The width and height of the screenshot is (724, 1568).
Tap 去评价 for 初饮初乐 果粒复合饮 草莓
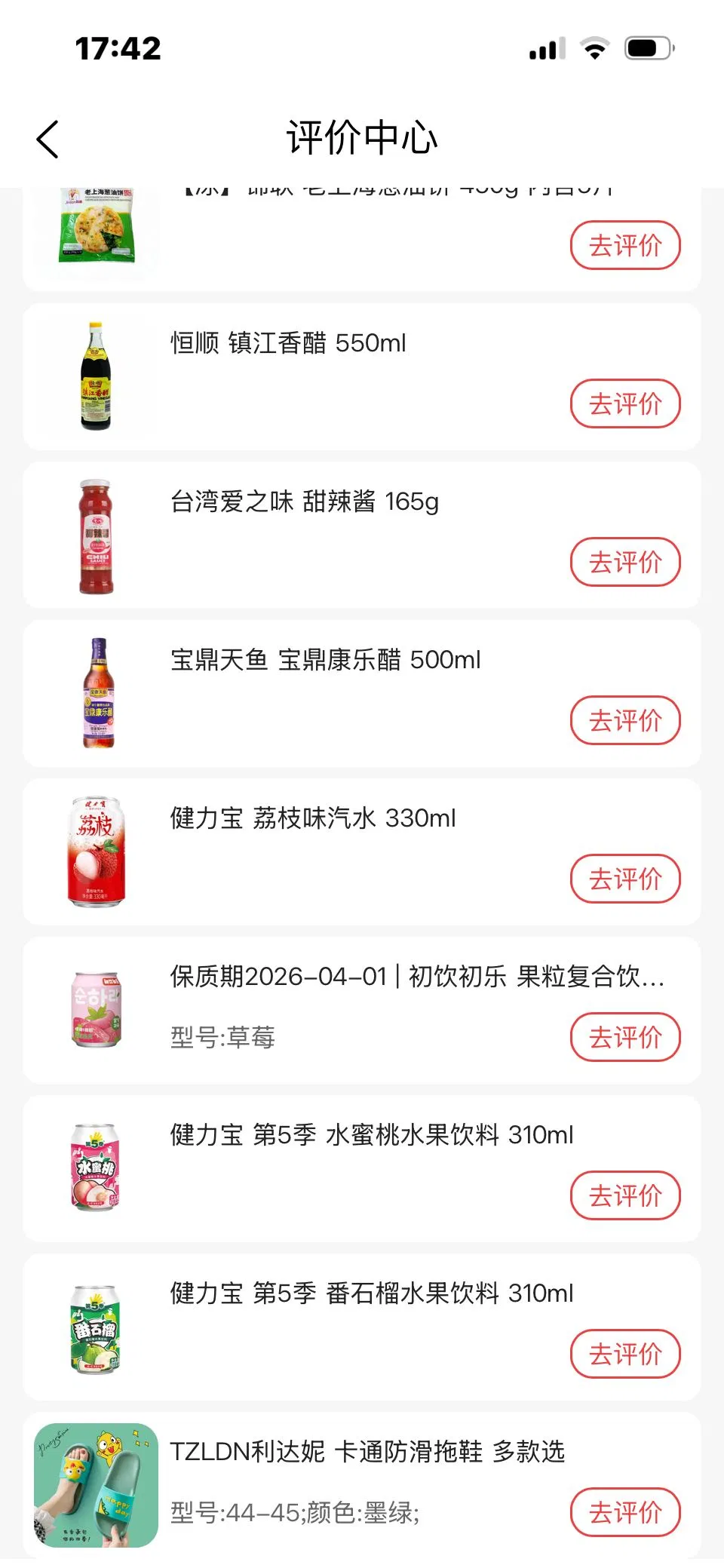[624, 1037]
